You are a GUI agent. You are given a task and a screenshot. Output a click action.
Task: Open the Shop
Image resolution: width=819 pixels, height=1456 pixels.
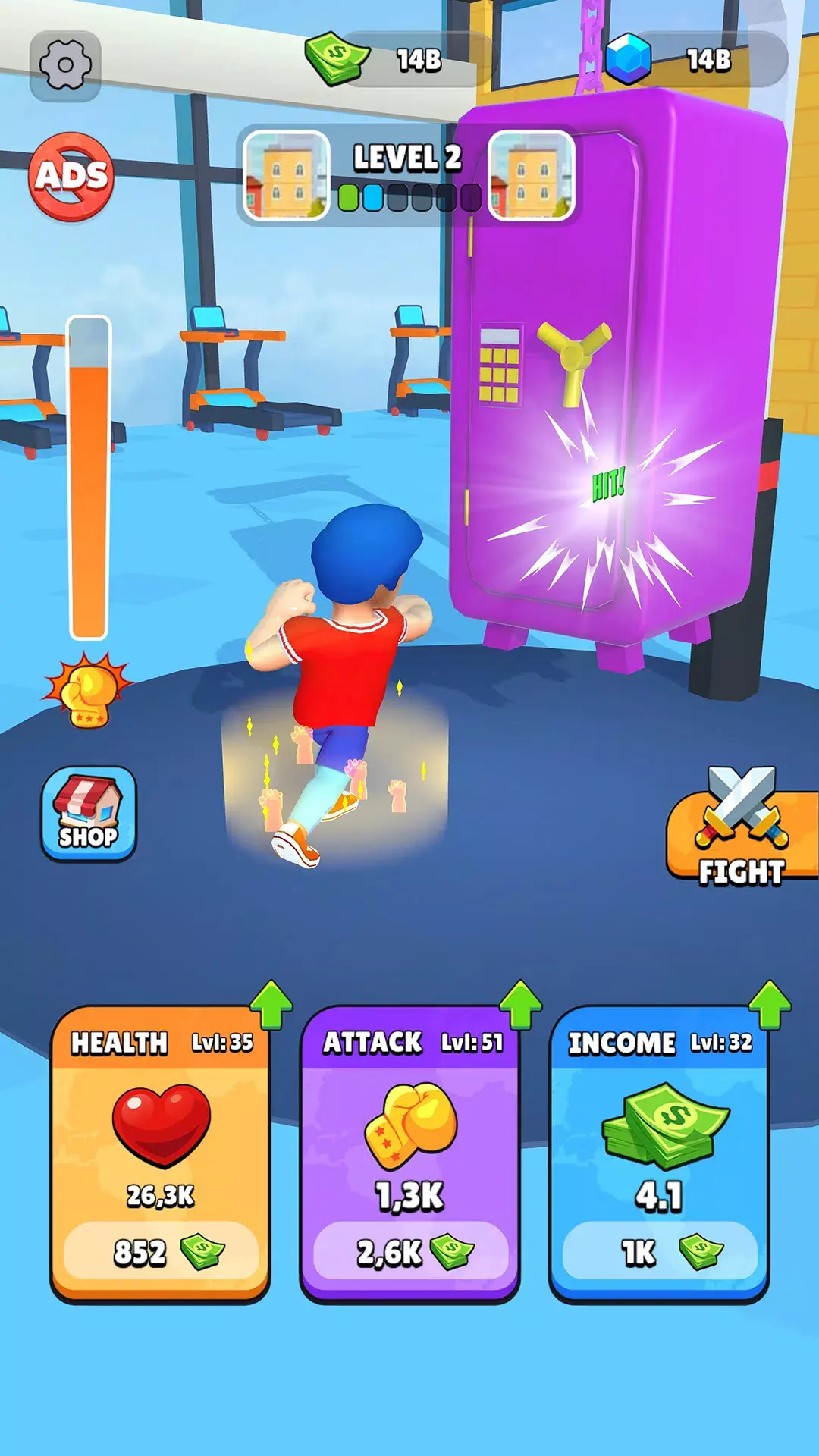pos(89,814)
